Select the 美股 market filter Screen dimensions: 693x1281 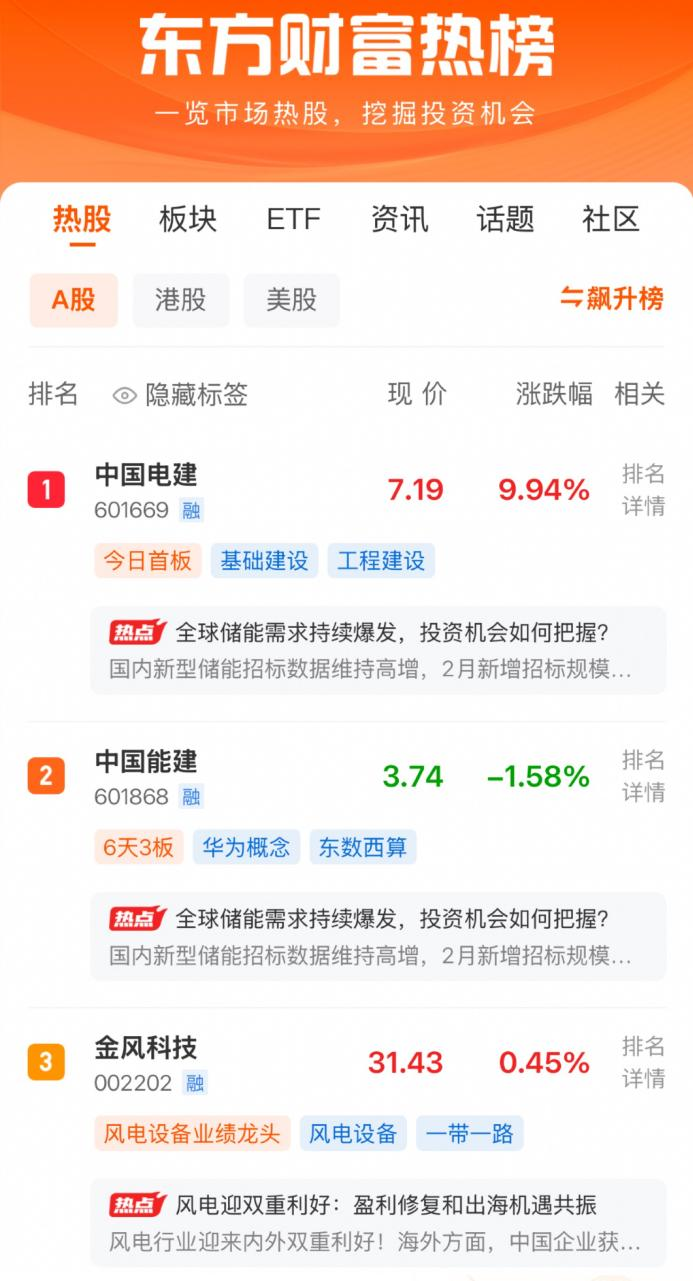(291, 300)
